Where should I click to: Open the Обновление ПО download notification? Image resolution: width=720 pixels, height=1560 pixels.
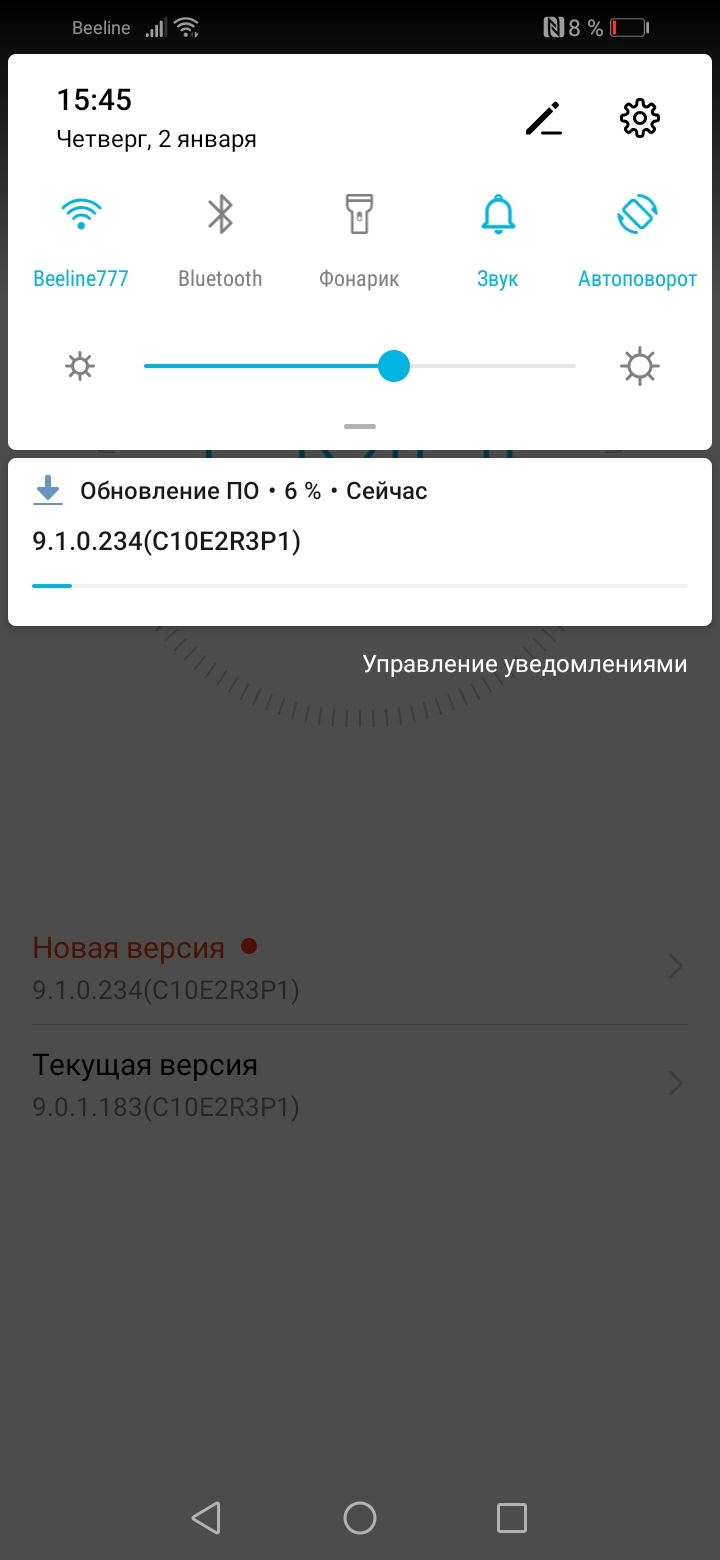point(360,541)
